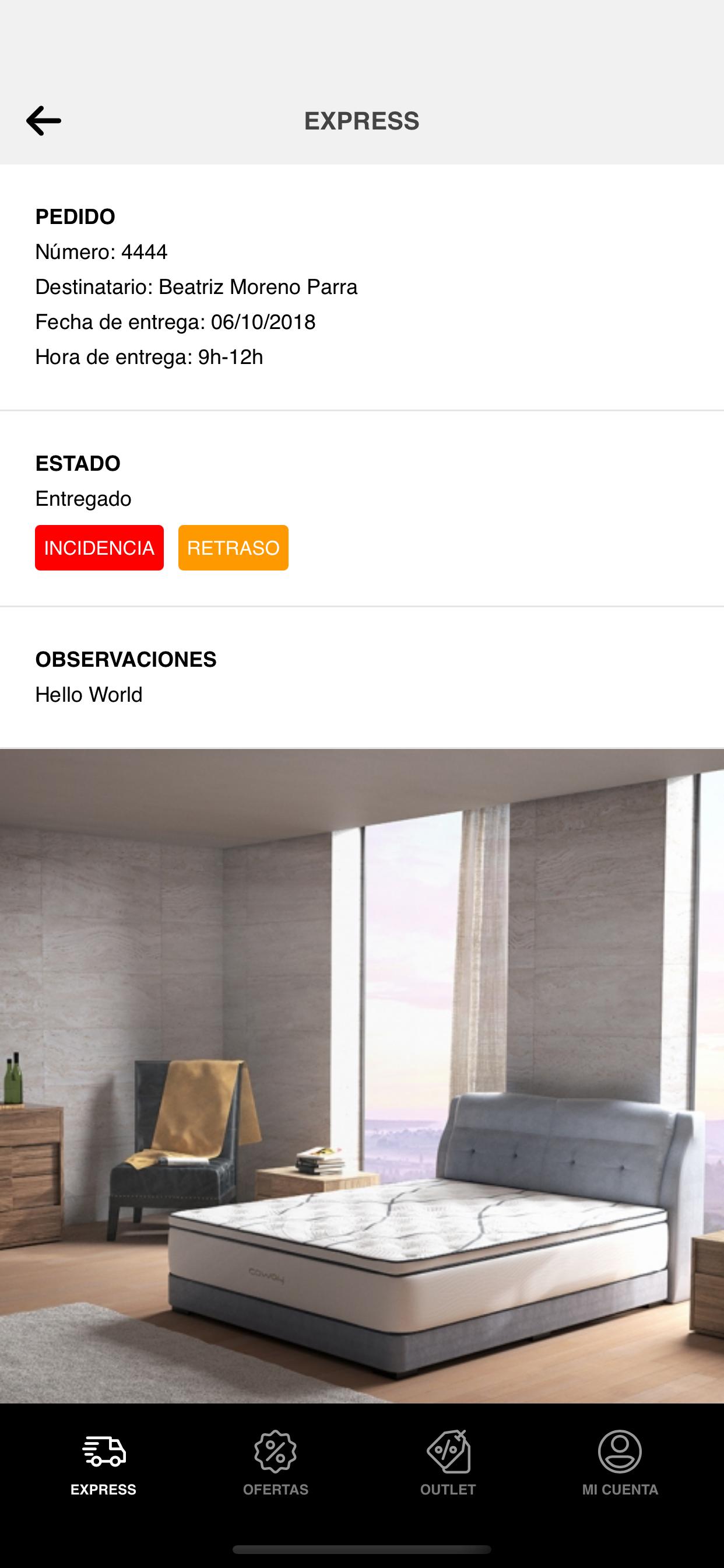Switch to the Ofertas tab
This screenshot has height=1568, width=724.
tap(276, 1464)
